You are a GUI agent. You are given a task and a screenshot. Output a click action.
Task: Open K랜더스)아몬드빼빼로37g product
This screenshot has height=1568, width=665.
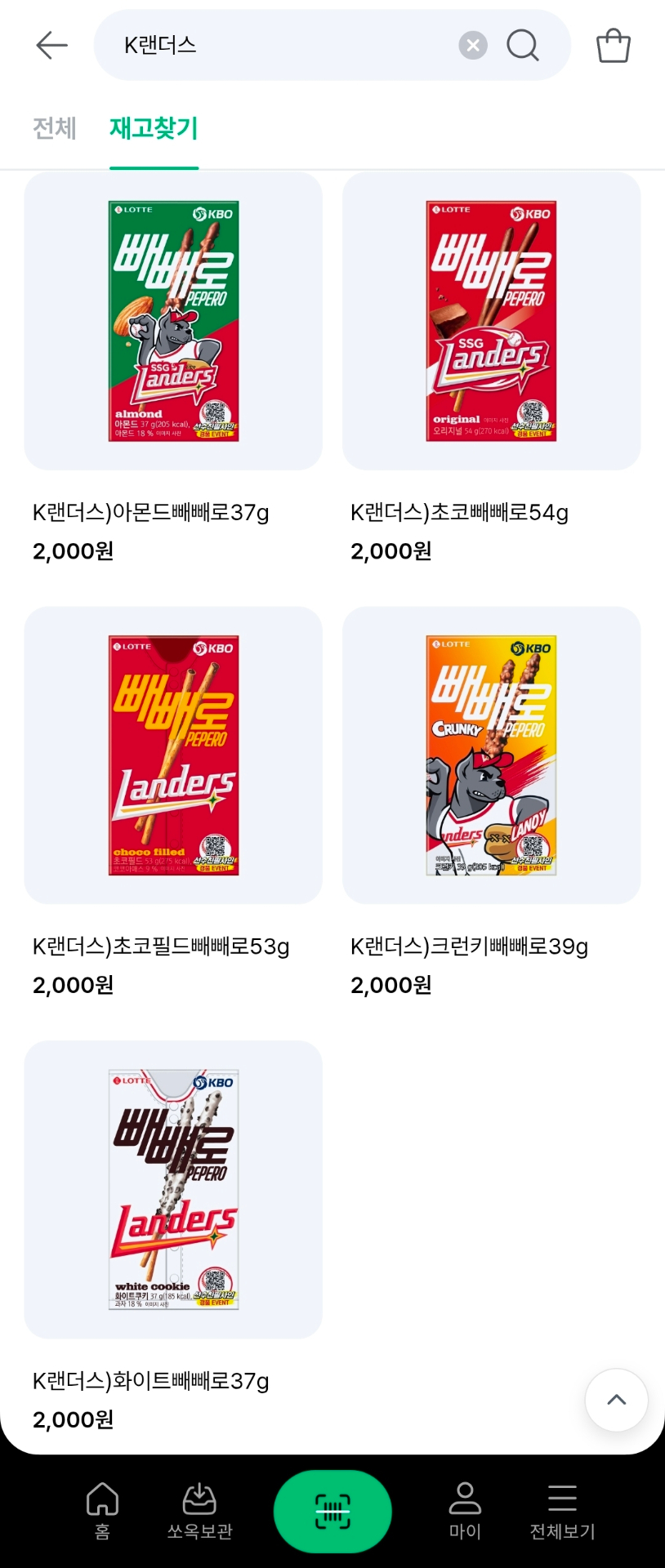pos(172,320)
